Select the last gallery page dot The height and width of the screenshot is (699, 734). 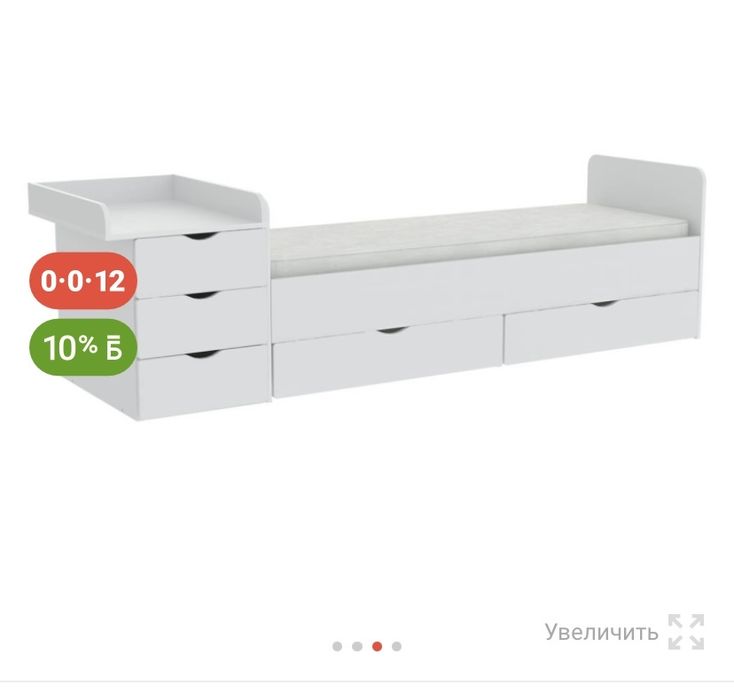[x=397, y=646]
